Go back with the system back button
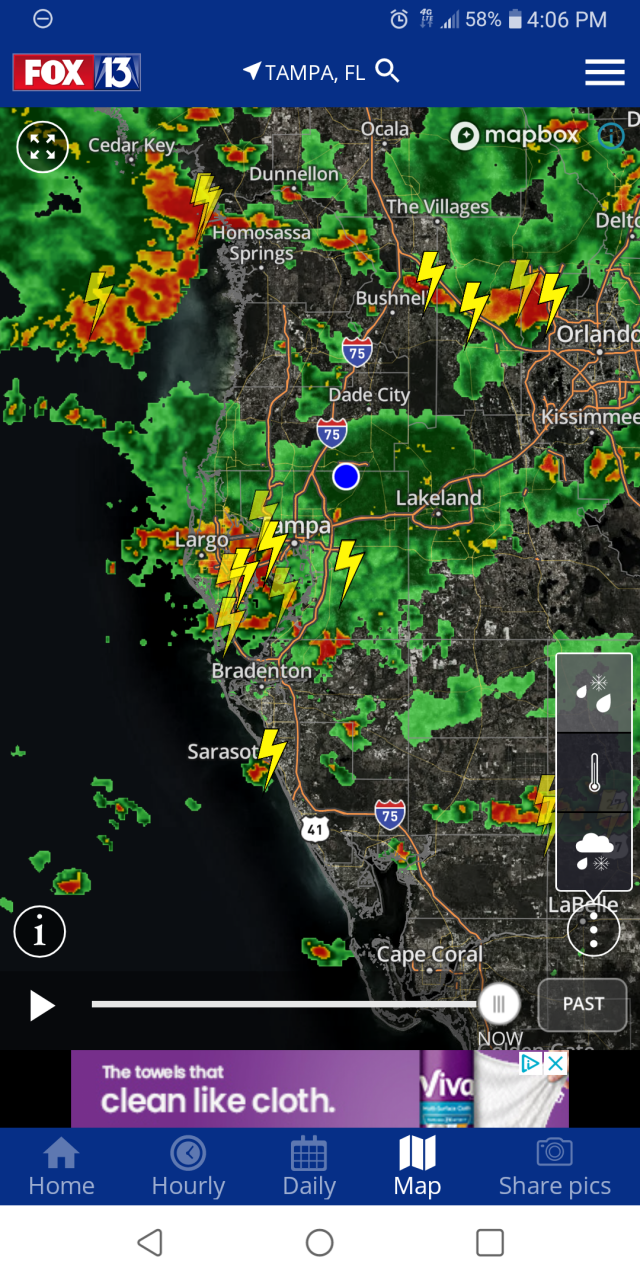Image resolution: width=640 pixels, height=1280 pixels. [x=150, y=1243]
